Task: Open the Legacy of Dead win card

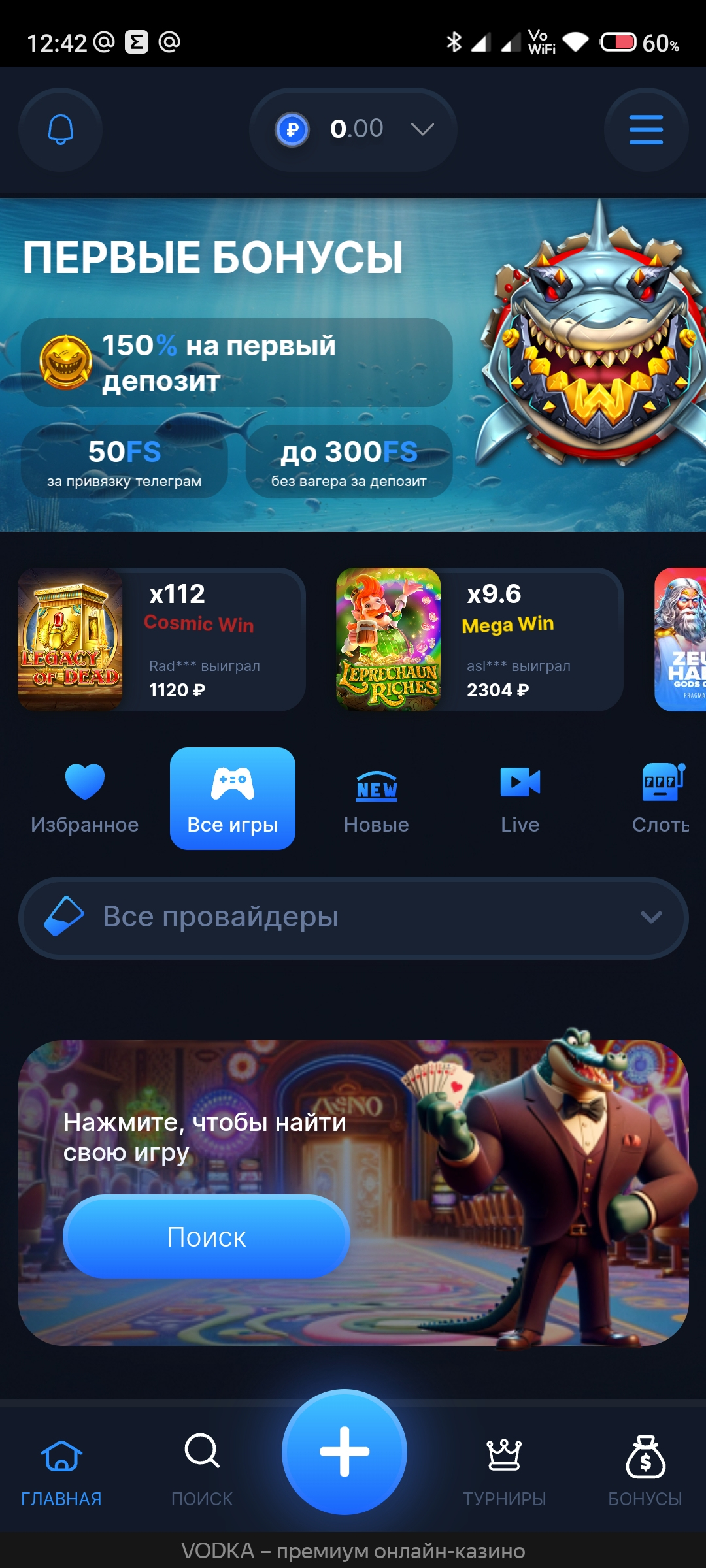Action: (161, 640)
